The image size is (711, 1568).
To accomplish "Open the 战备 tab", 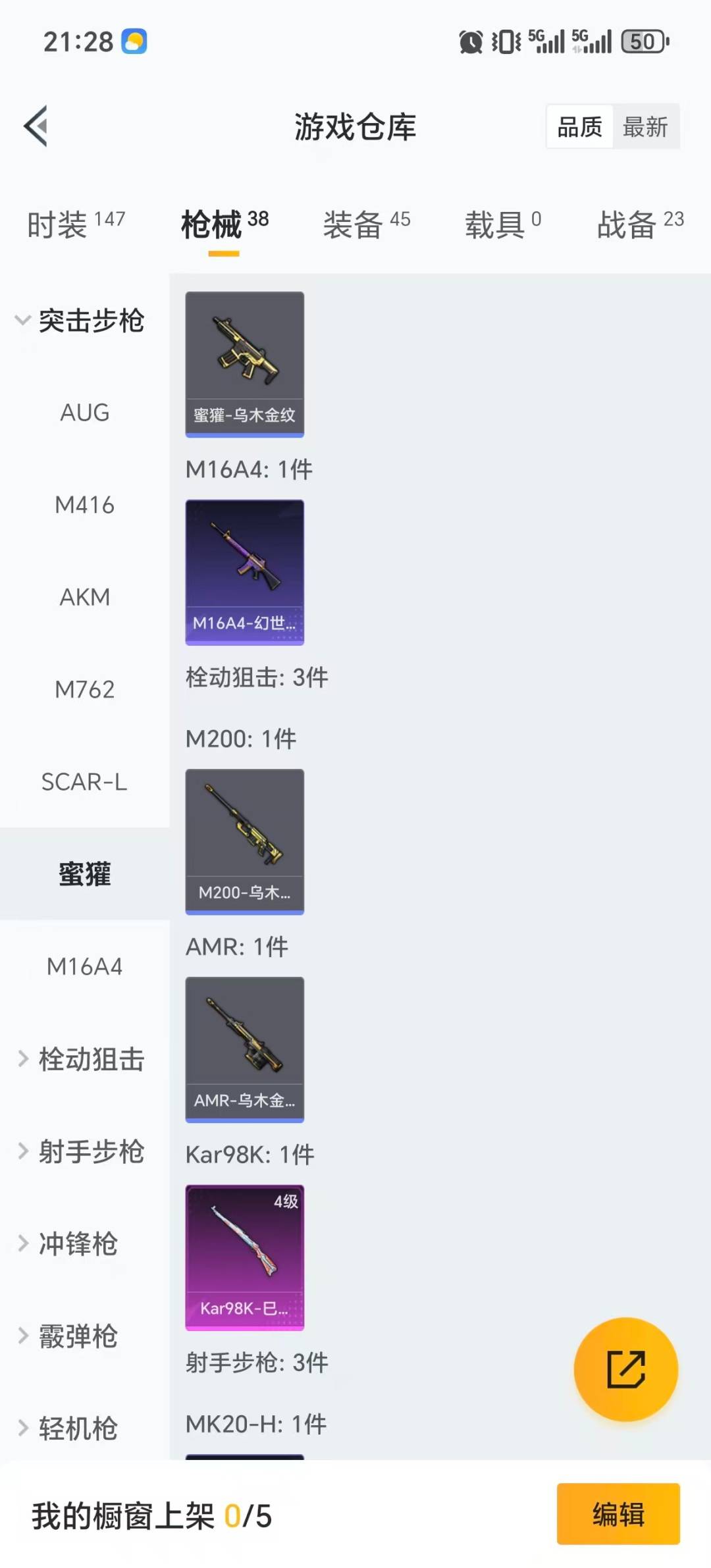I will click(640, 224).
